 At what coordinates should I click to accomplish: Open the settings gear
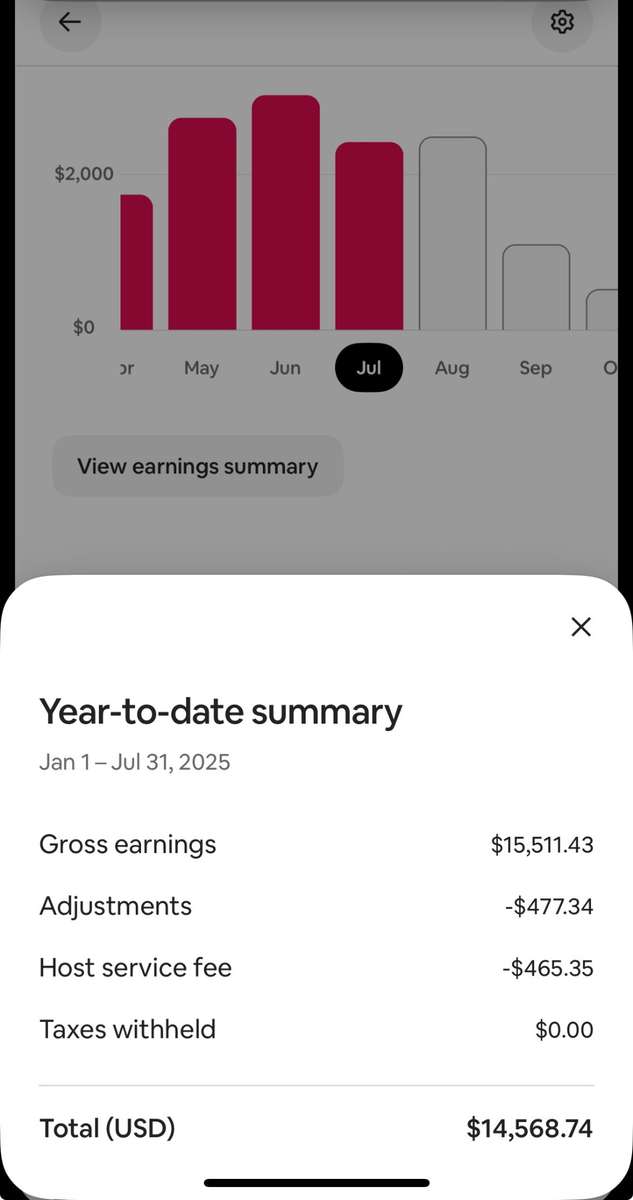562,22
